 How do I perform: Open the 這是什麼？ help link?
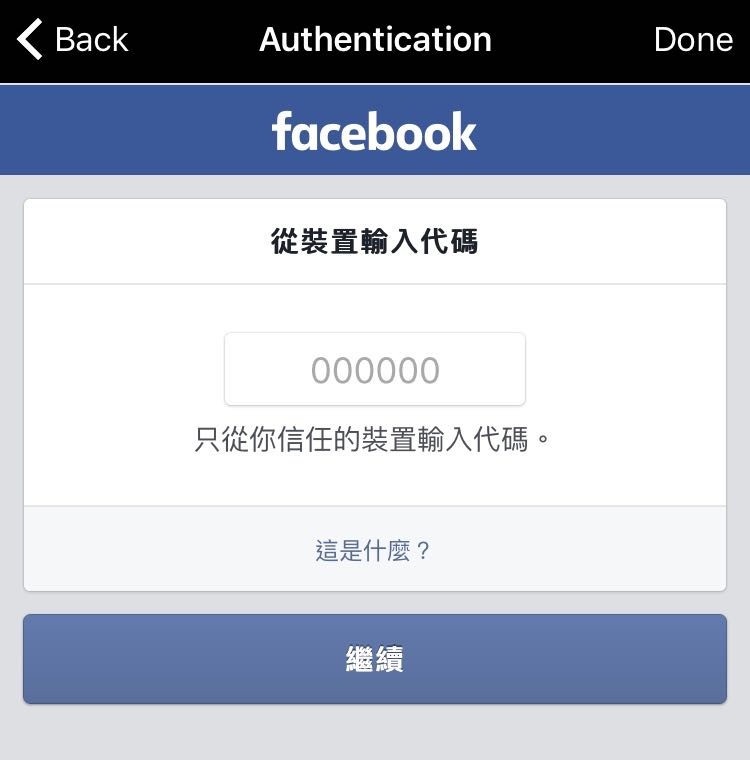(374, 551)
